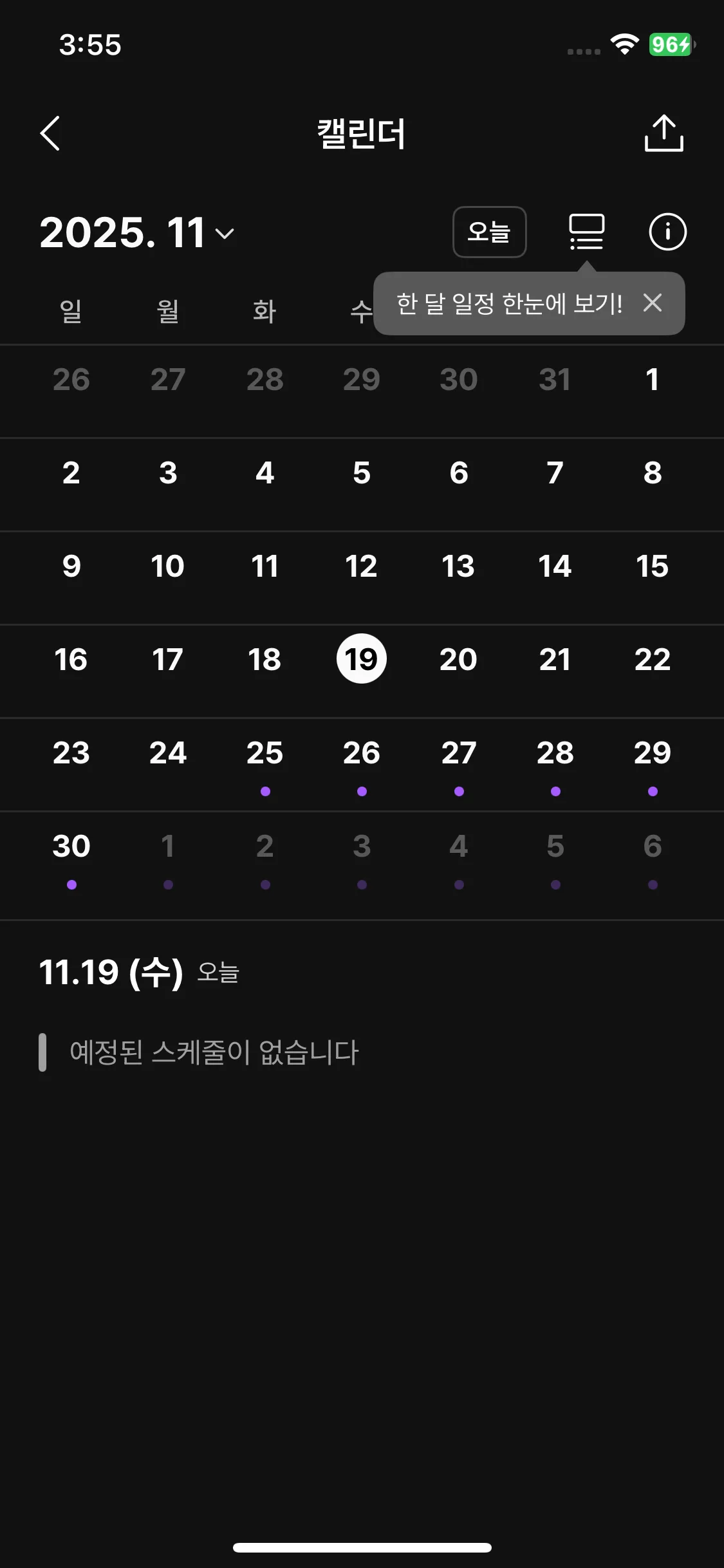Share the calendar via the upload icon
The width and height of the screenshot is (724, 1568).
coord(664,133)
